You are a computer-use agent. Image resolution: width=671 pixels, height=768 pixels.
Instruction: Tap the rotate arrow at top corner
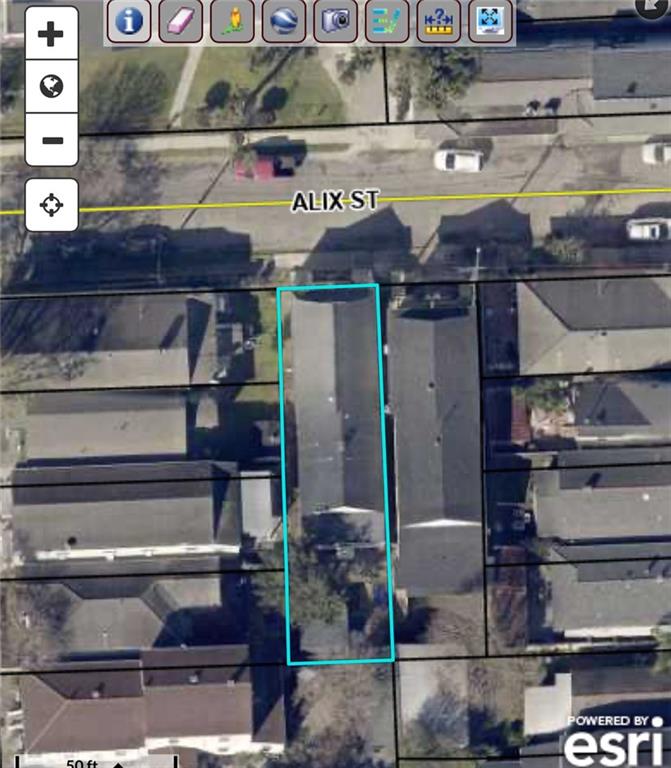coord(654,6)
